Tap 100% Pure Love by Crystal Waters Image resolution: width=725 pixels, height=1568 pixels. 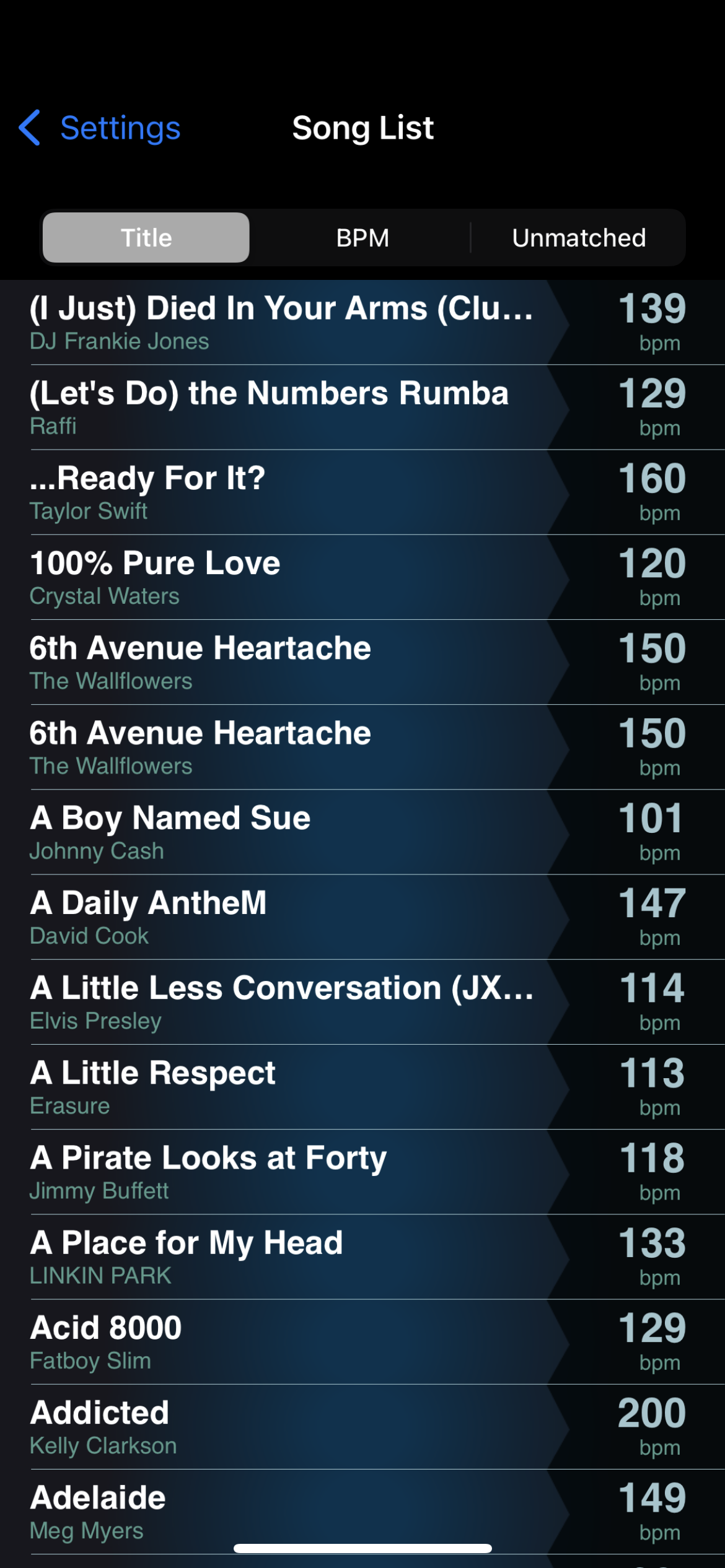[x=362, y=577]
